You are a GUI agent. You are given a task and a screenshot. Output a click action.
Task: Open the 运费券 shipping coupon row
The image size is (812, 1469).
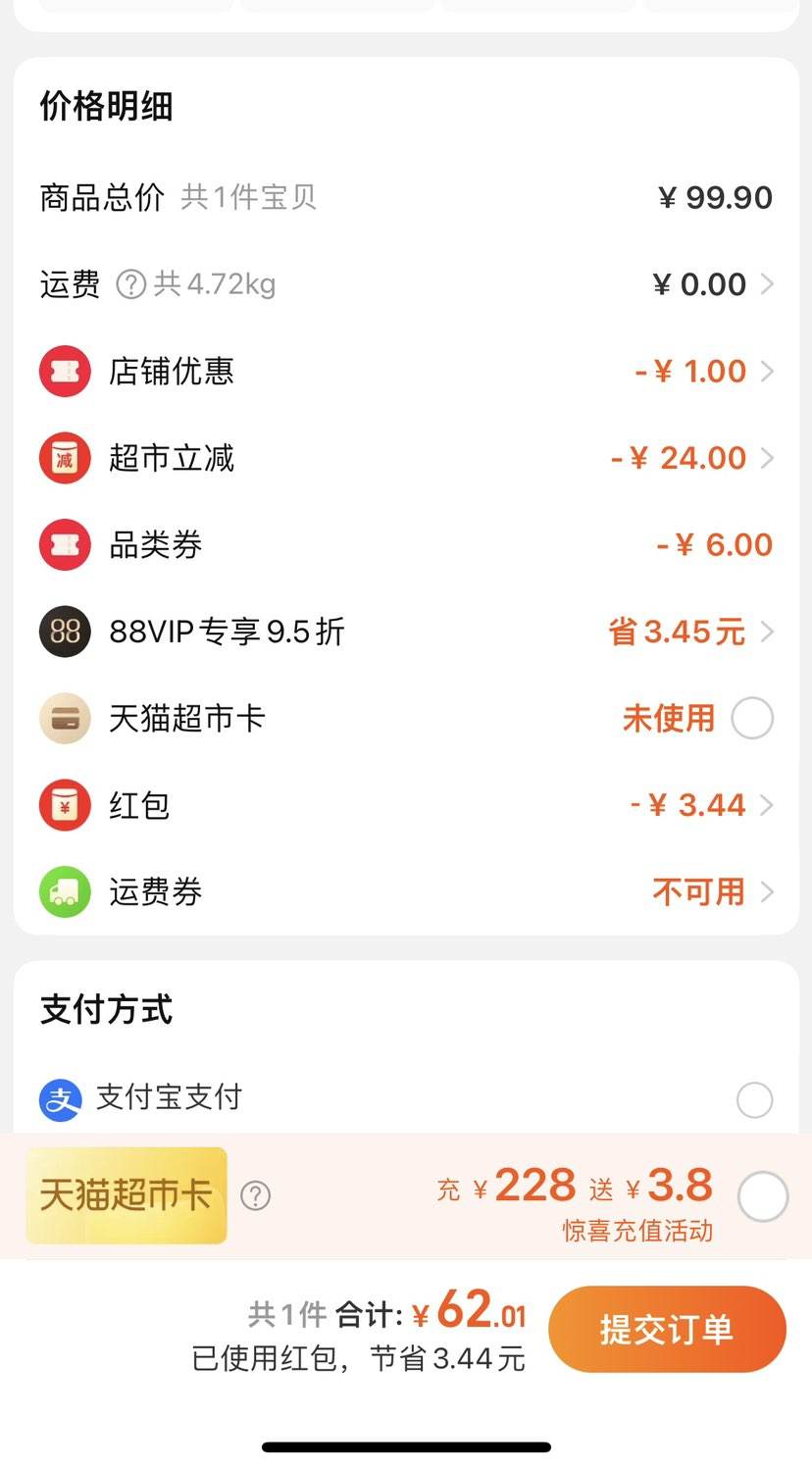click(x=406, y=891)
